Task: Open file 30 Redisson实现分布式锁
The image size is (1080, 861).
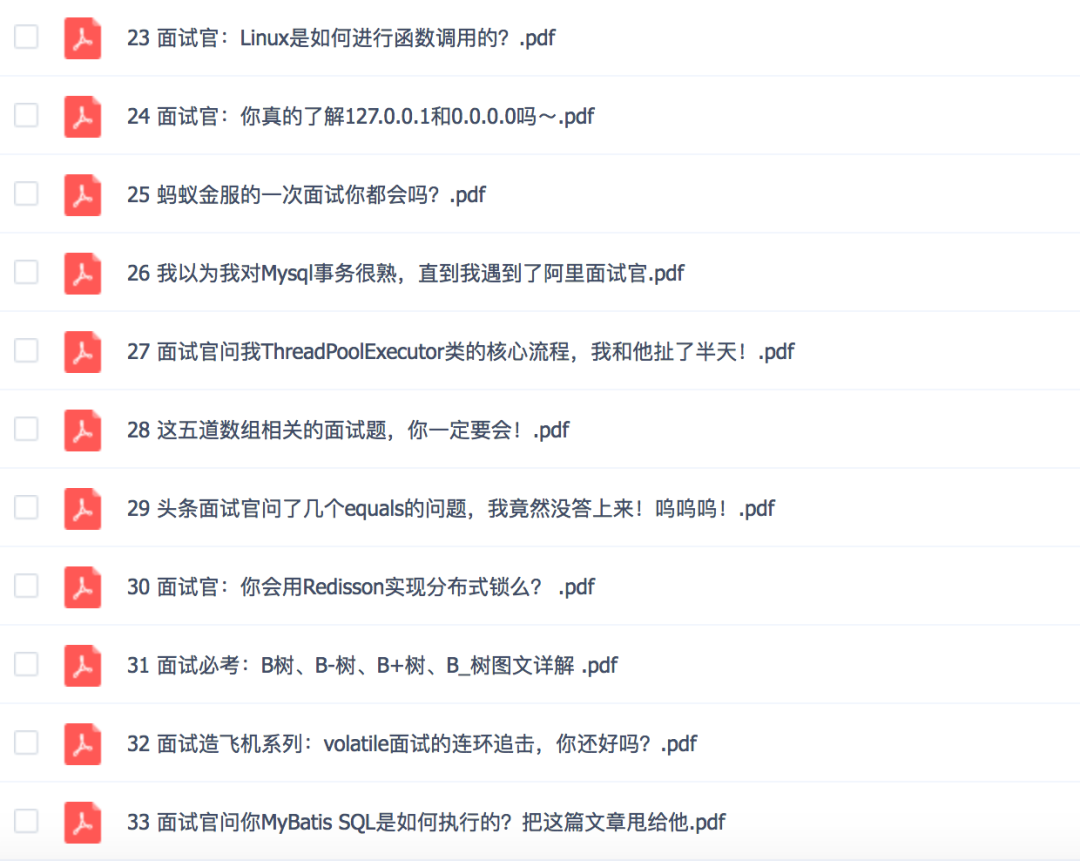Action: [361, 587]
